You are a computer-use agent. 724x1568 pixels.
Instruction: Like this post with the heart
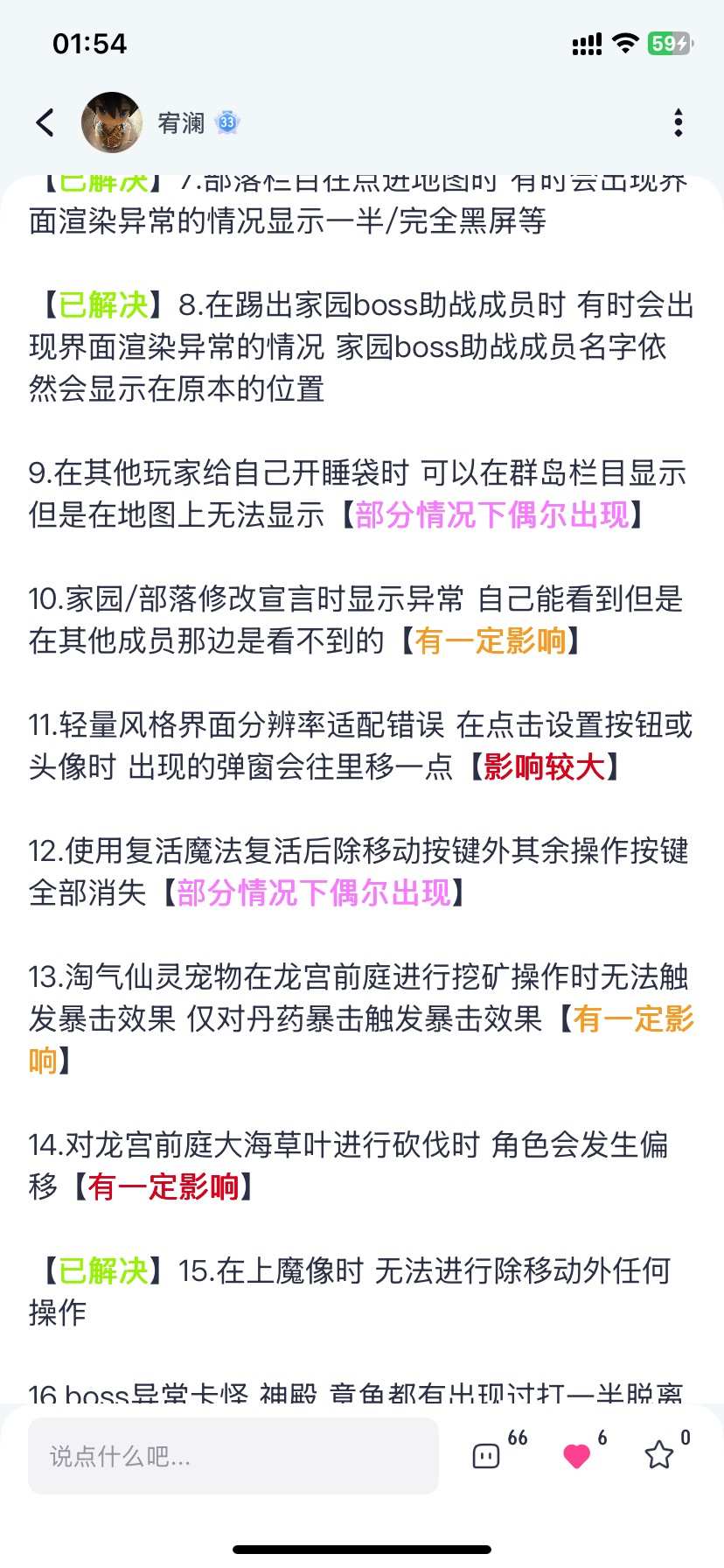click(x=576, y=1455)
